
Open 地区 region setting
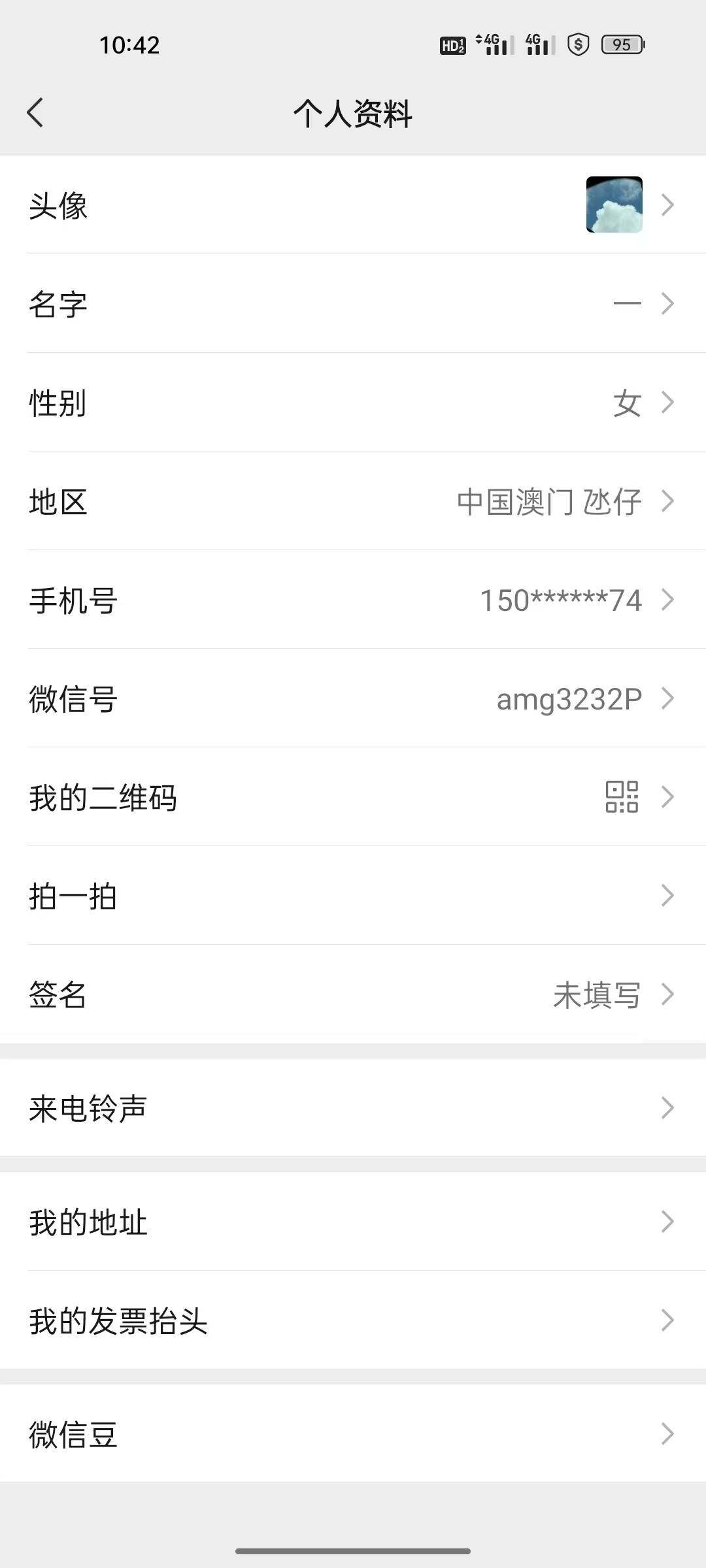click(353, 501)
